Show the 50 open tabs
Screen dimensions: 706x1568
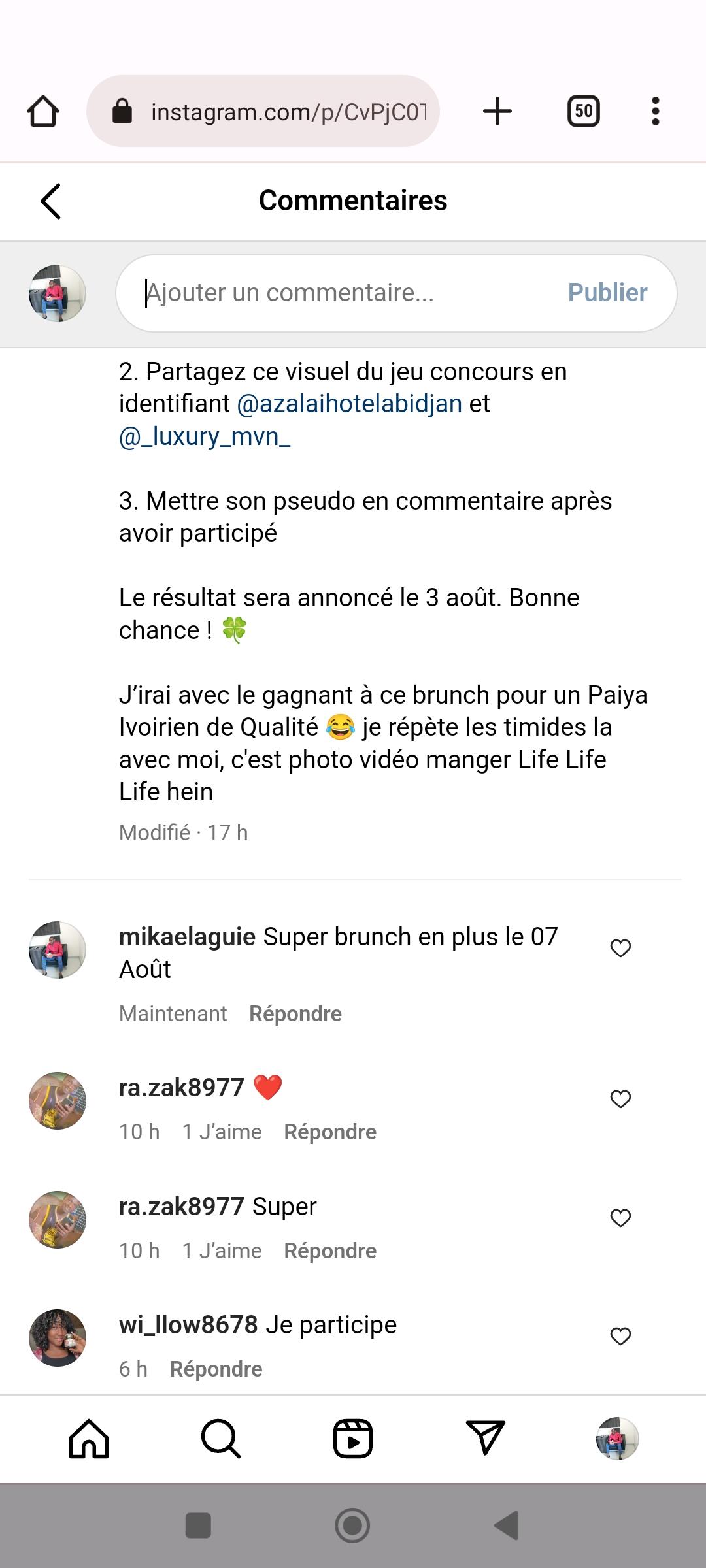[584, 111]
